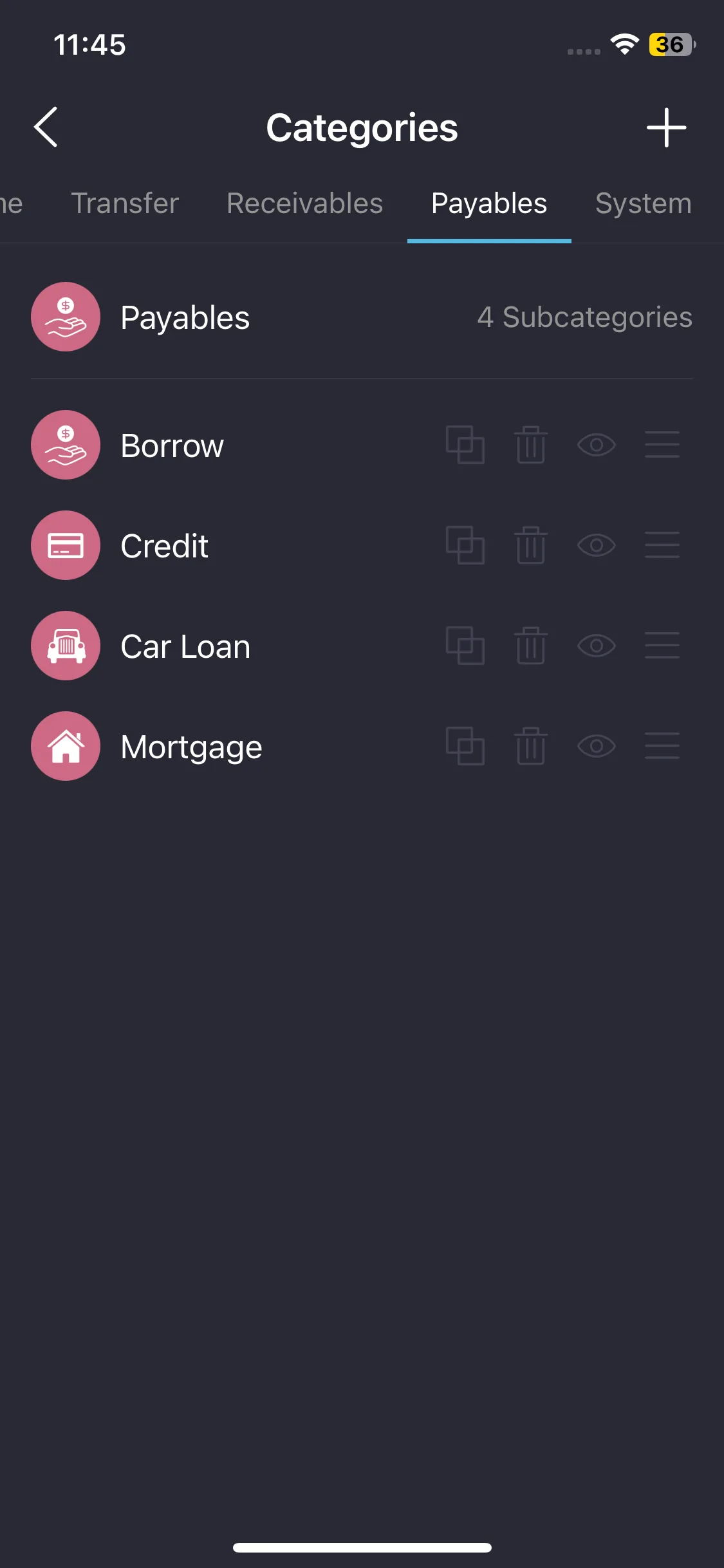Toggle visibility of Borrow
The width and height of the screenshot is (724, 1568).
tap(597, 445)
